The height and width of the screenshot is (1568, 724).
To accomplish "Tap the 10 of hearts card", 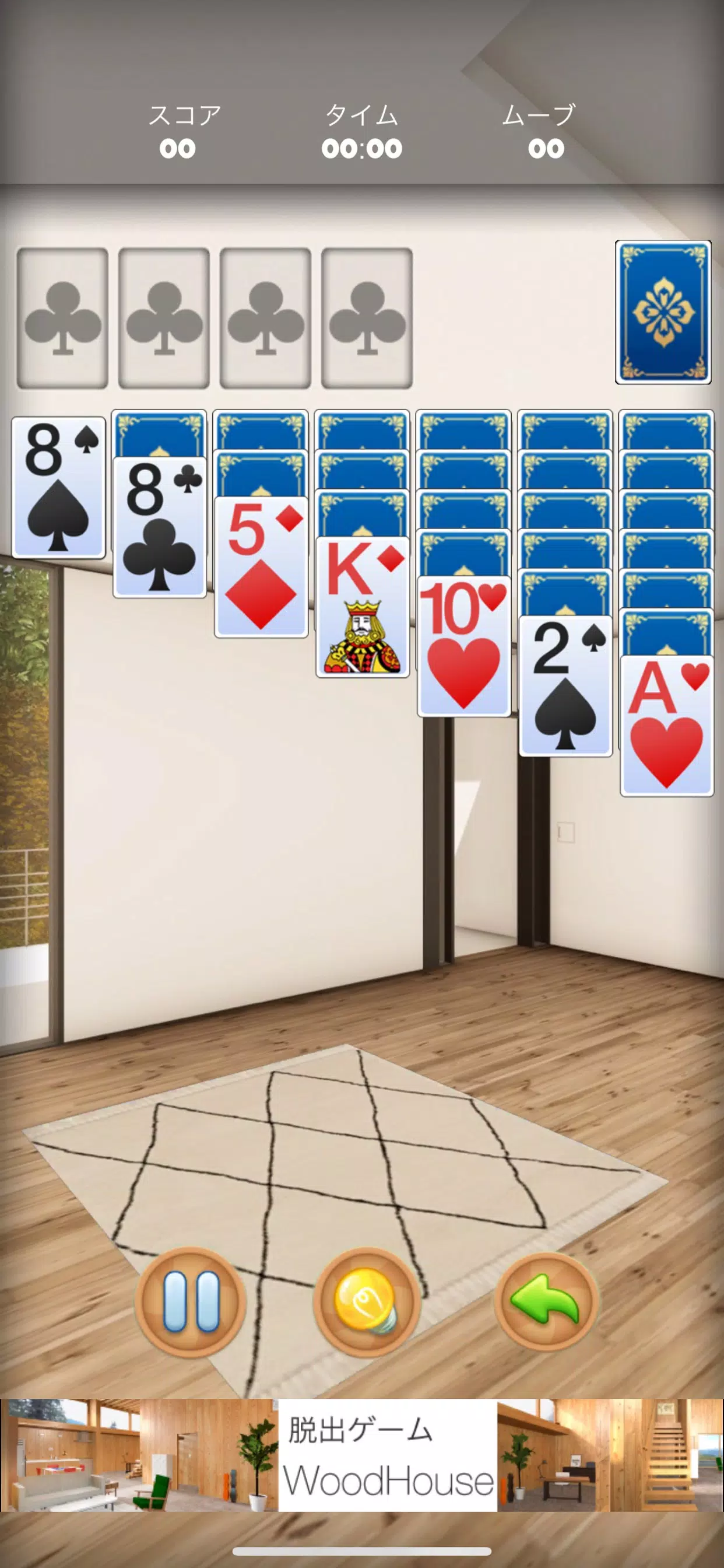I will pyautogui.click(x=463, y=646).
